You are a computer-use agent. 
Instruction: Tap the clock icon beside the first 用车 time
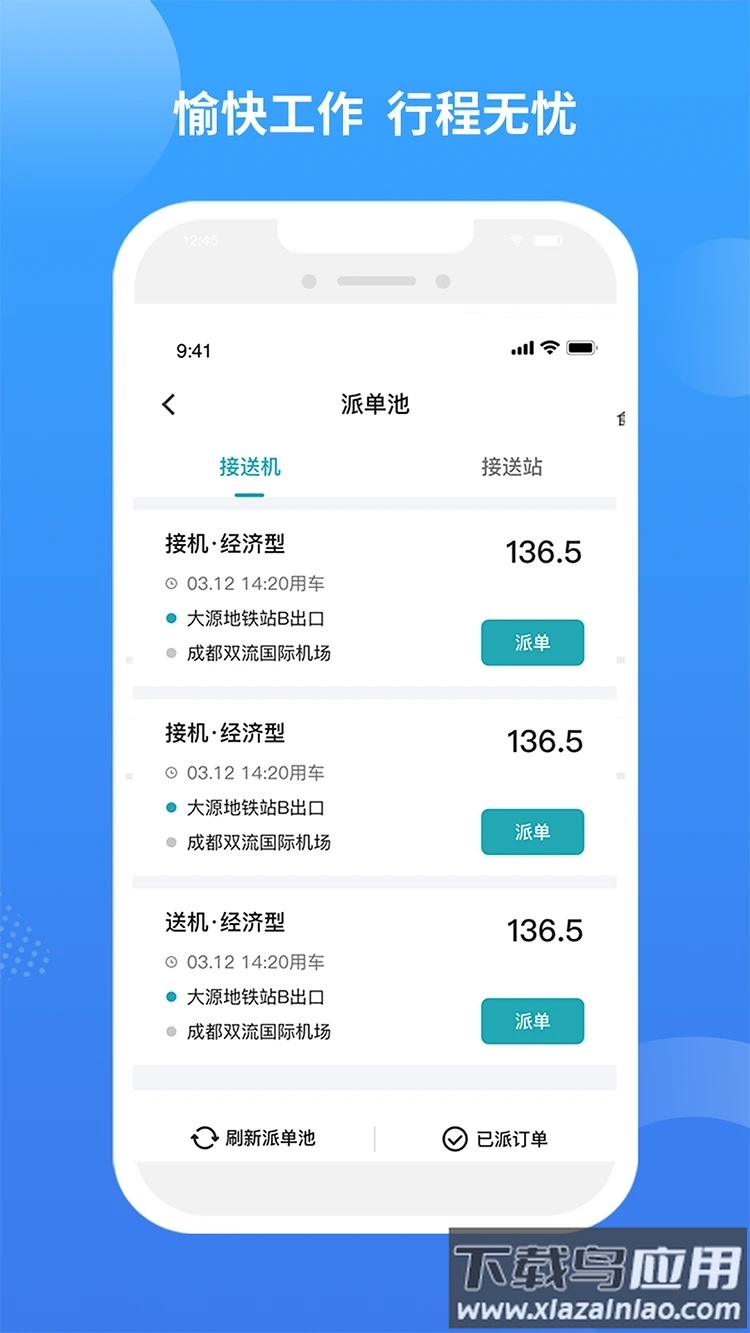point(172,583)
